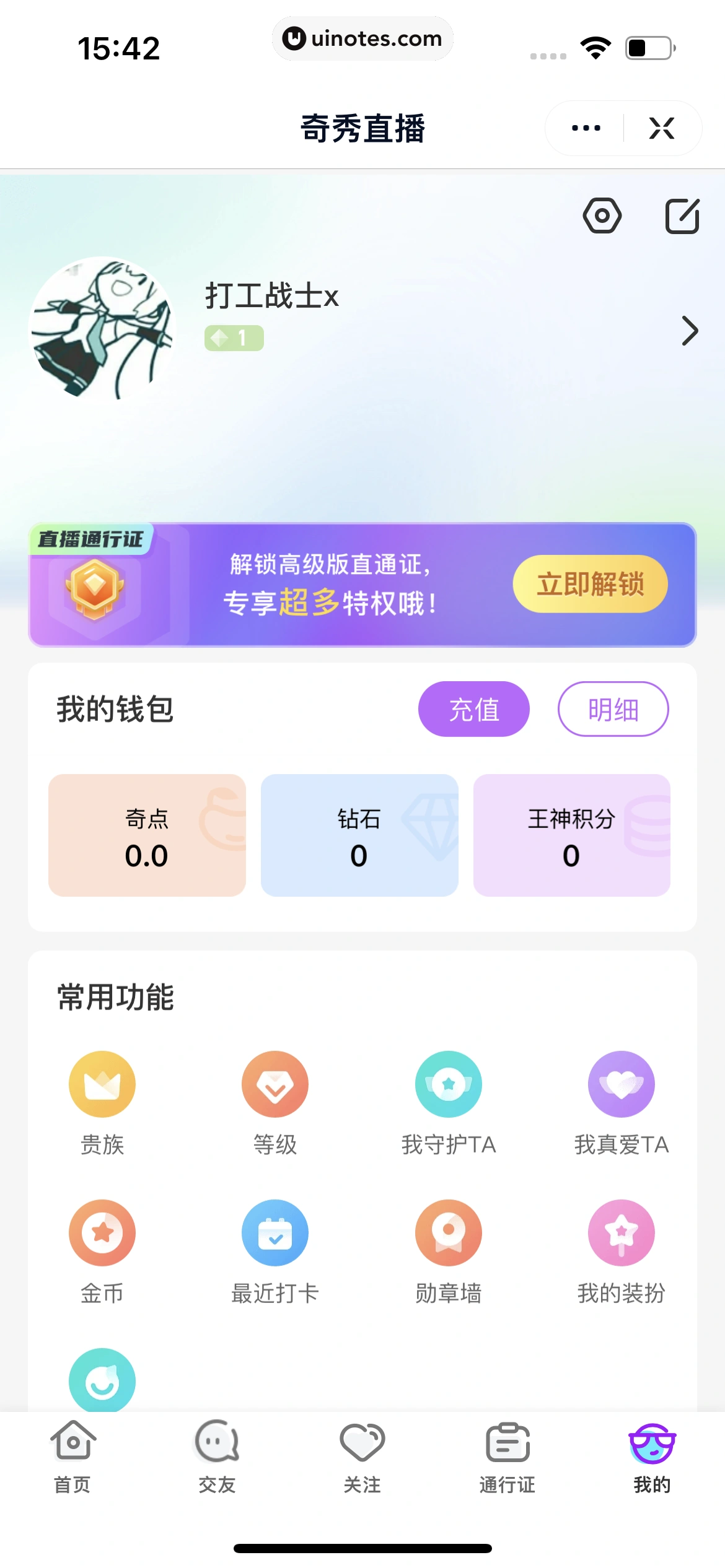This screenshot has height=1568, width=725.
Task: Open the settings gear icon top right
Action: coord(602,216)
